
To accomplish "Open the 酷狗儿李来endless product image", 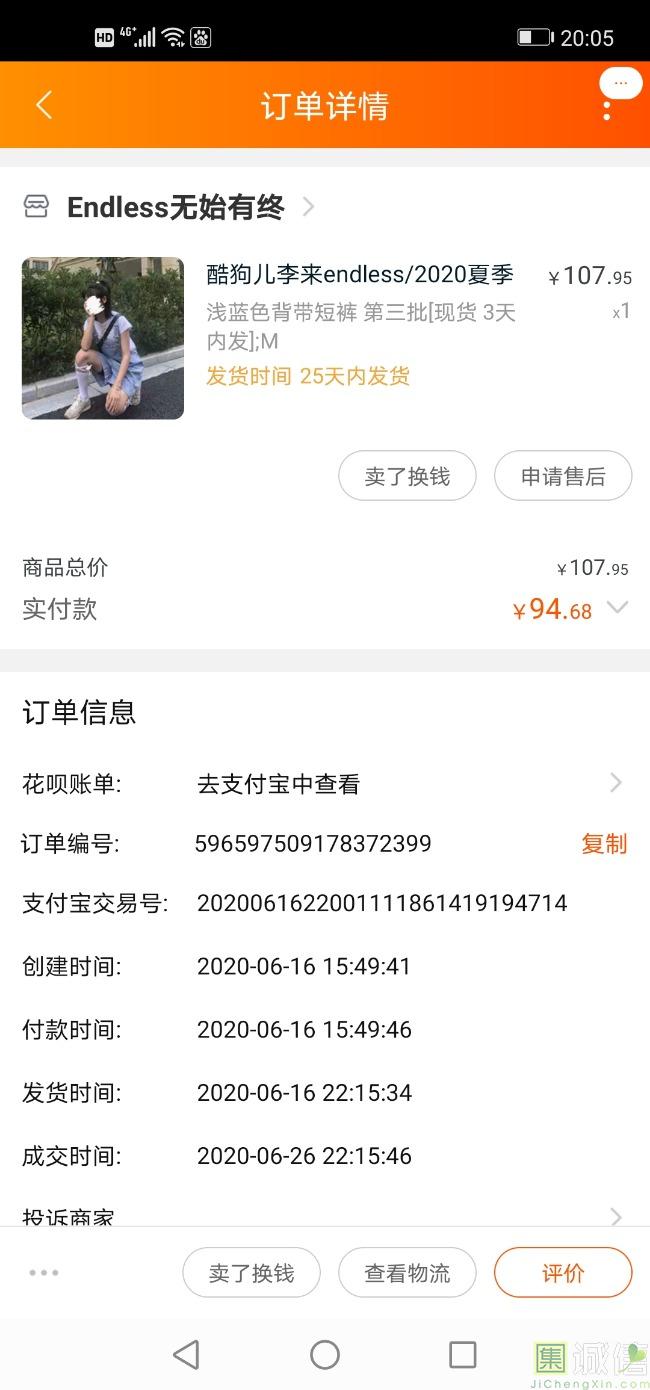I will coord(103,338).
